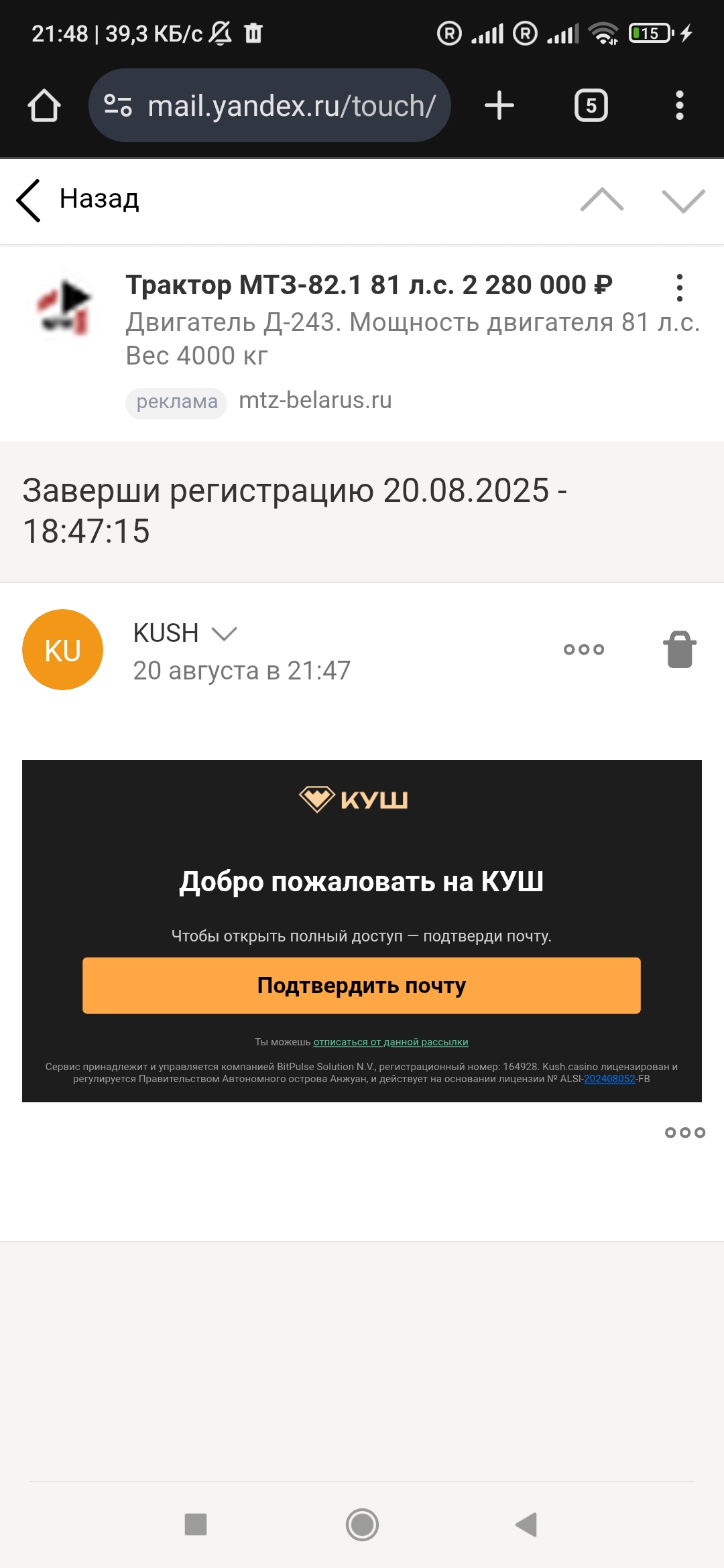Open the browser overflow menu

click(679, 106)
